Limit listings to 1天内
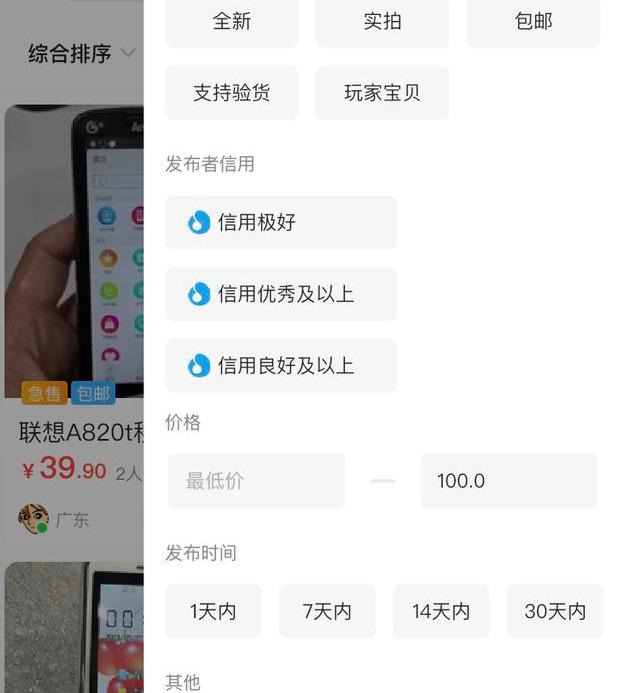The height and width of the screenshot is (693, 618). pyautogui.click(x=213, y=611)
